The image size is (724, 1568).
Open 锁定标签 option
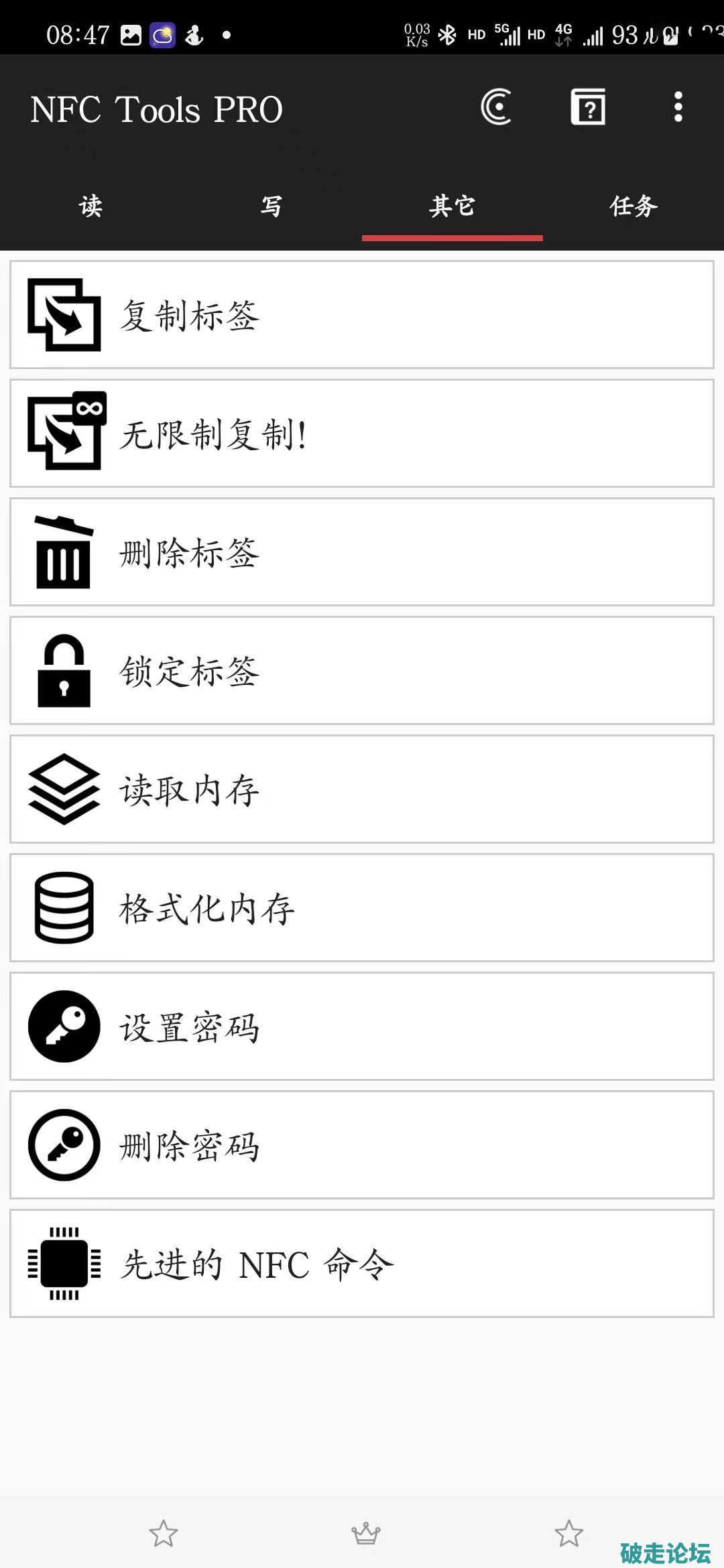362,671
